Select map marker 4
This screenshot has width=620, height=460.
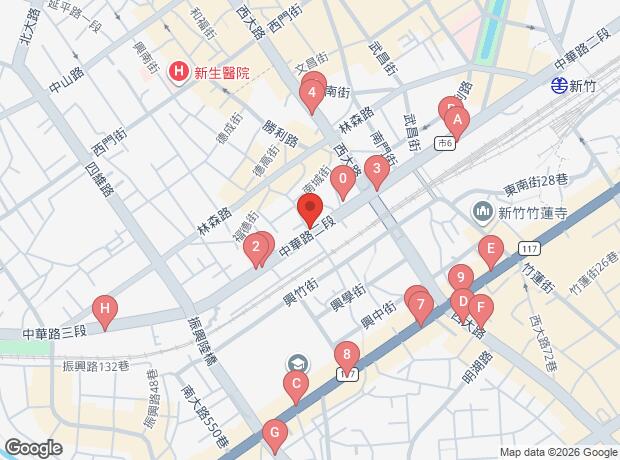312,97
